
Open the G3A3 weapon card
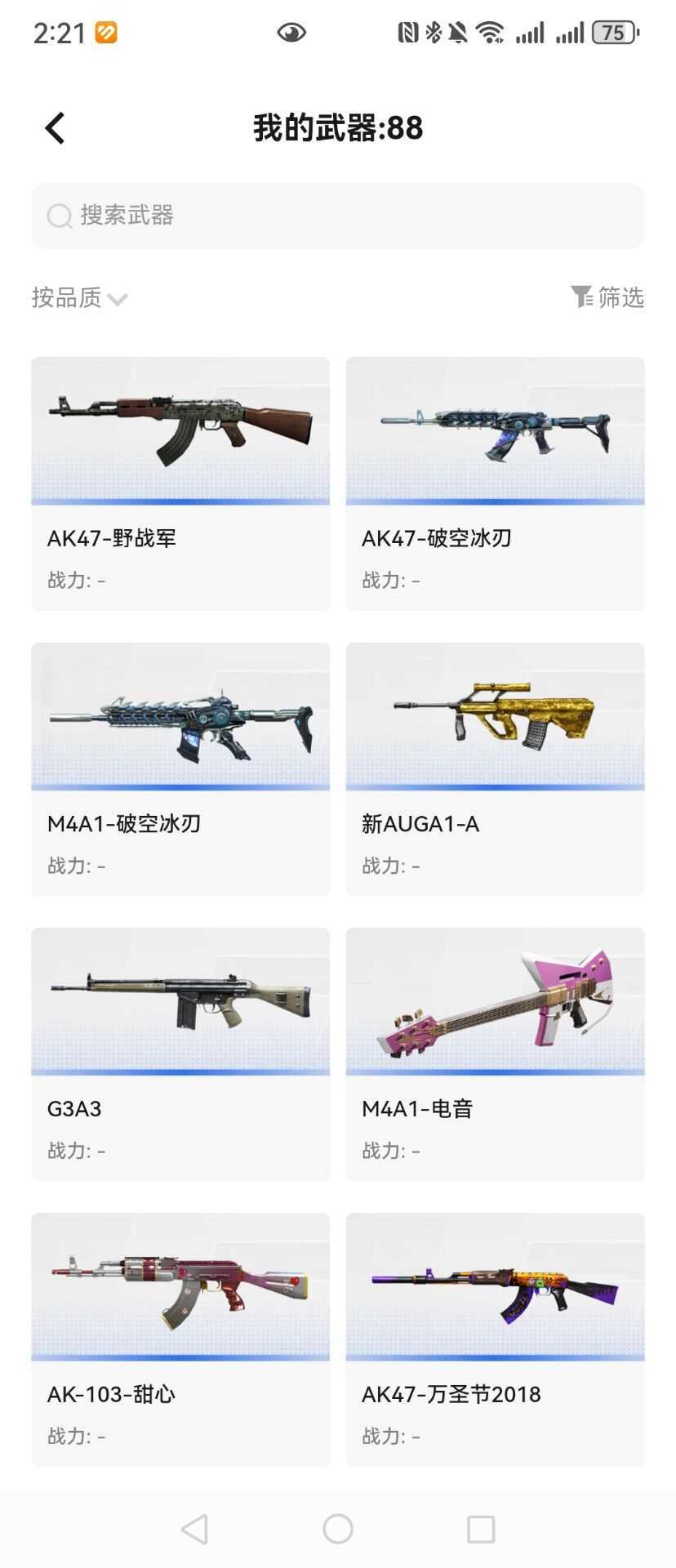point(180,1053)
